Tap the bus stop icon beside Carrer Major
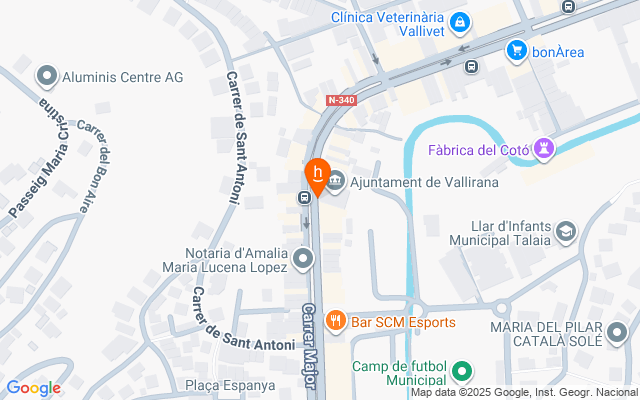The width and height of the screenshot is (640, 400). pyautogui.click(x=304, y=198)
